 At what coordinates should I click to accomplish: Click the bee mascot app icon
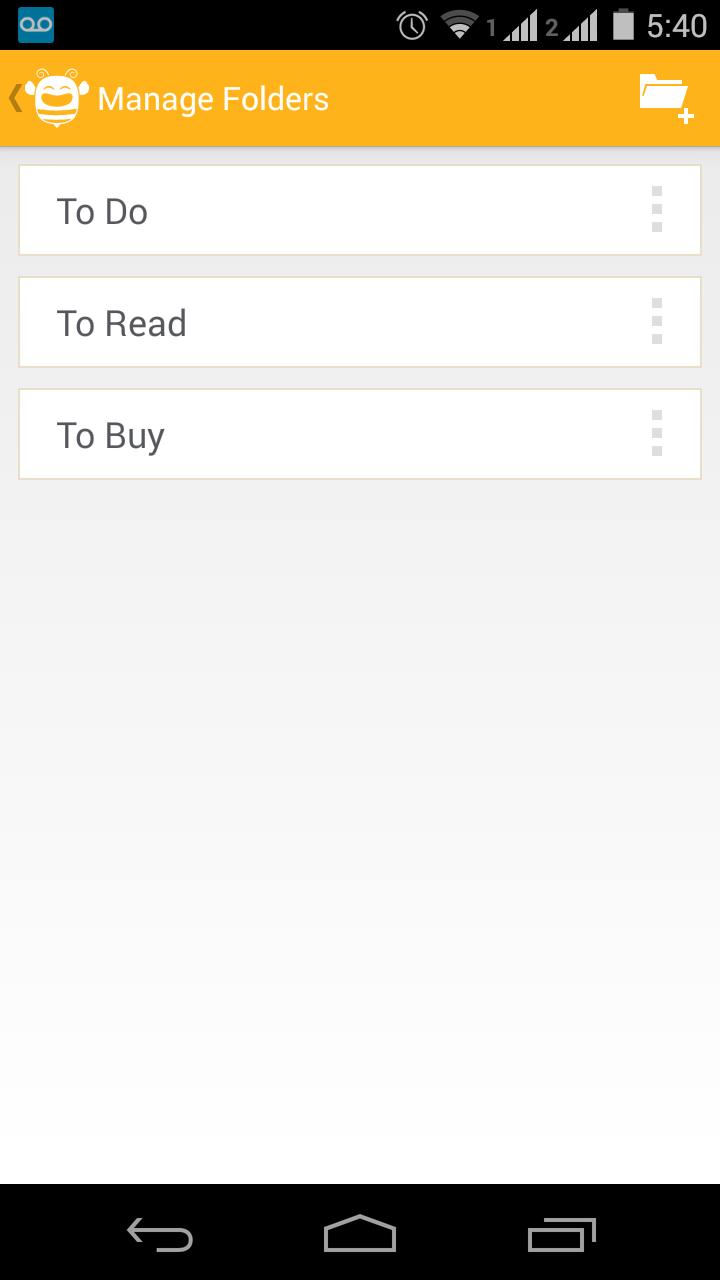pos(55,97)
